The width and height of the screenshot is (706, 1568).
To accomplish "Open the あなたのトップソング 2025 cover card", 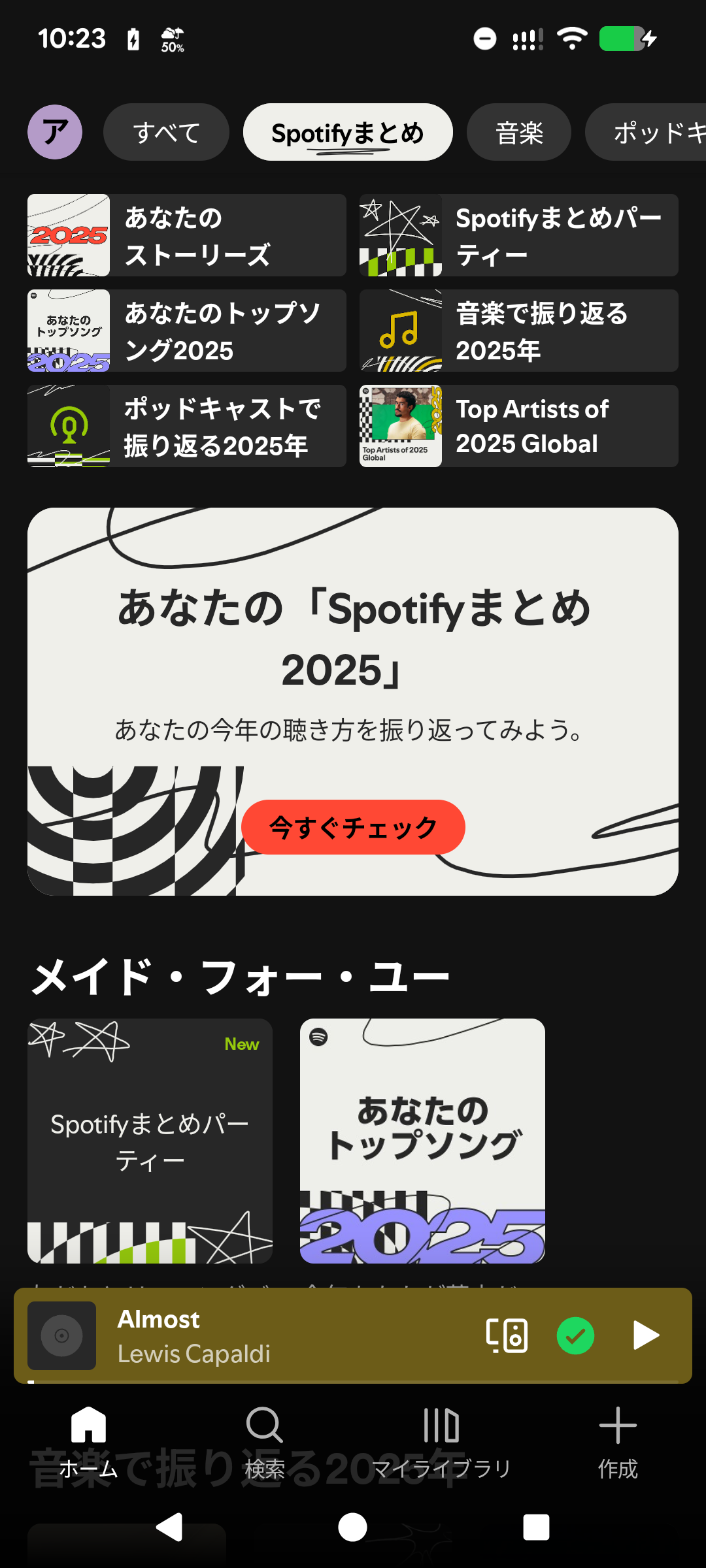I will (x=422, y=1141).
